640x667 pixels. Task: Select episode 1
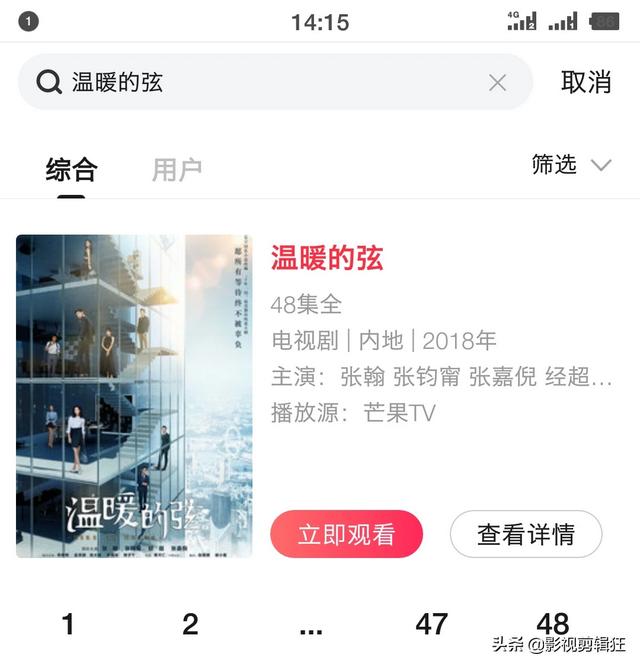coord(68,625)
